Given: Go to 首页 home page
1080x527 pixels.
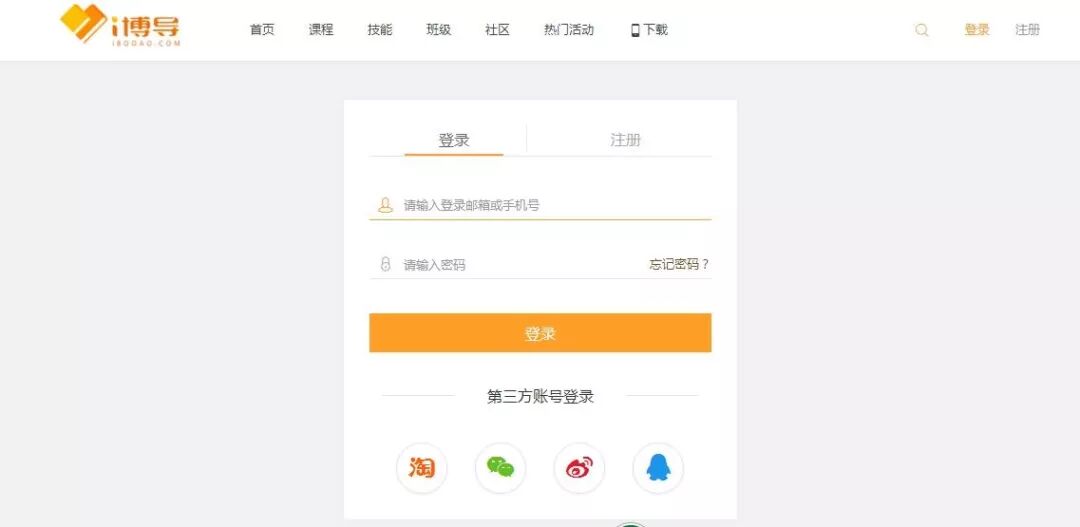Looking at the screenshot, I should click(x=262, y=30).
